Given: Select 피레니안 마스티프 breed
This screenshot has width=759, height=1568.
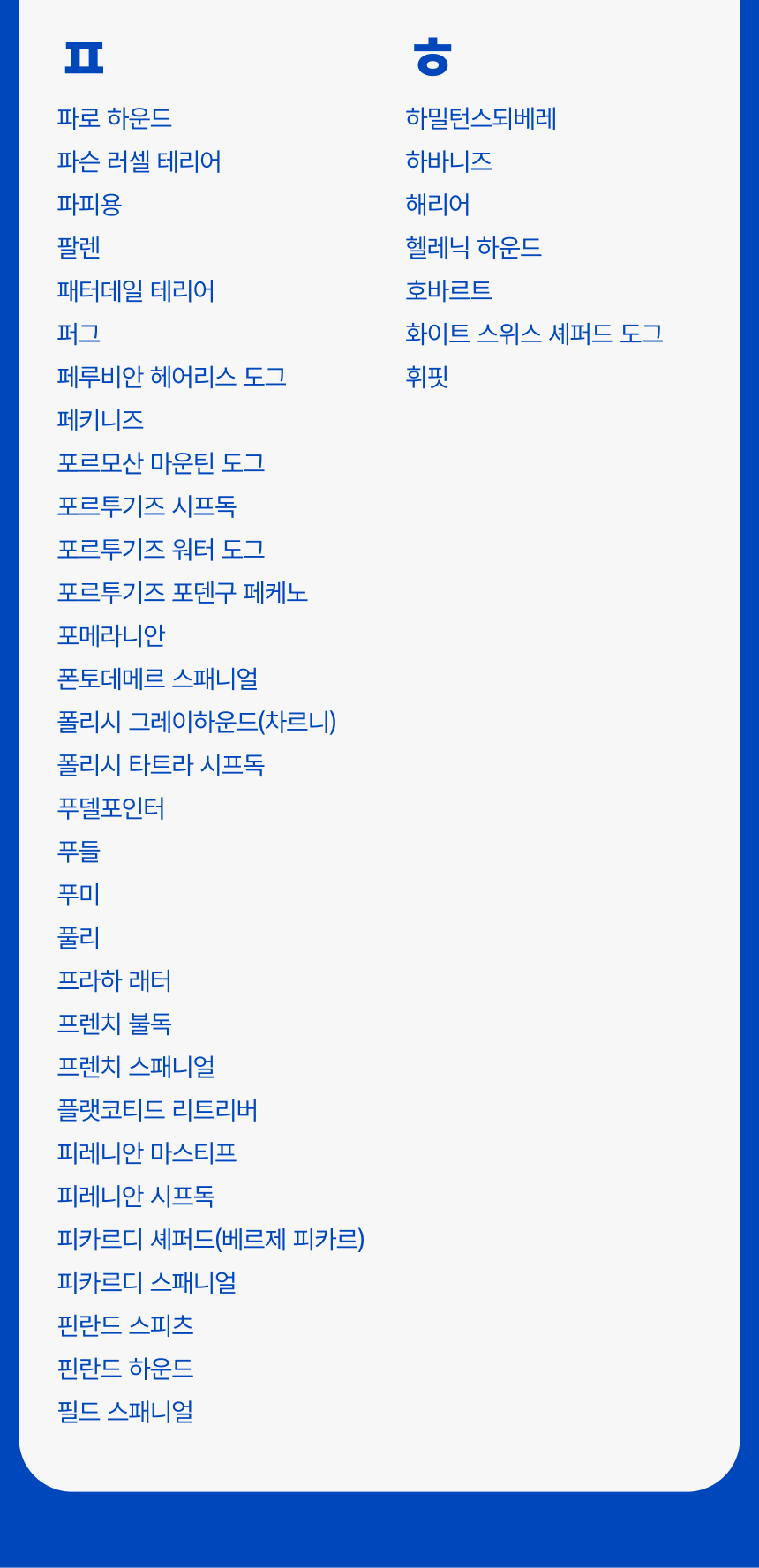Looking at the screenshot, I should coord(147,1153).
